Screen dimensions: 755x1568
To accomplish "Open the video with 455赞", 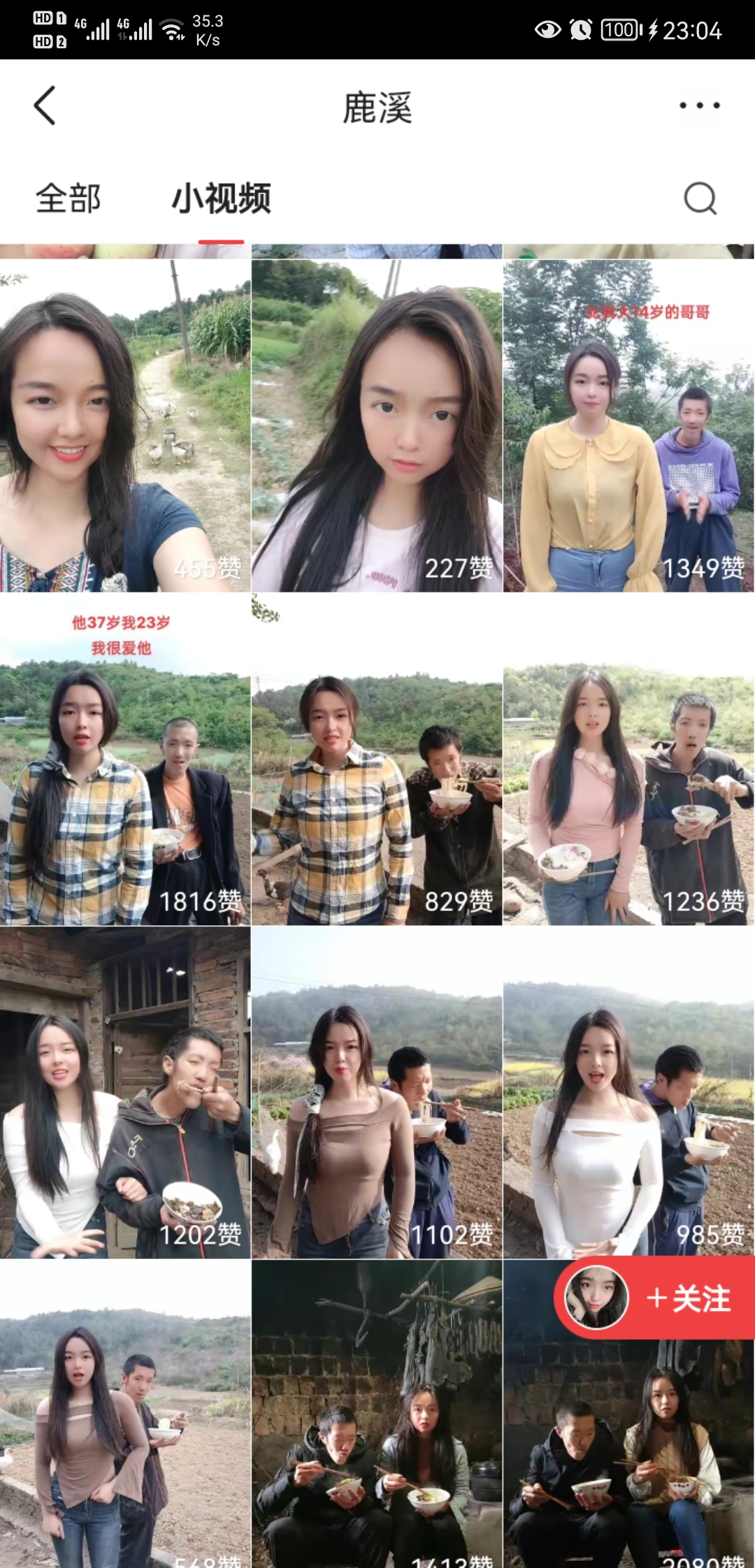I will 125,426.
